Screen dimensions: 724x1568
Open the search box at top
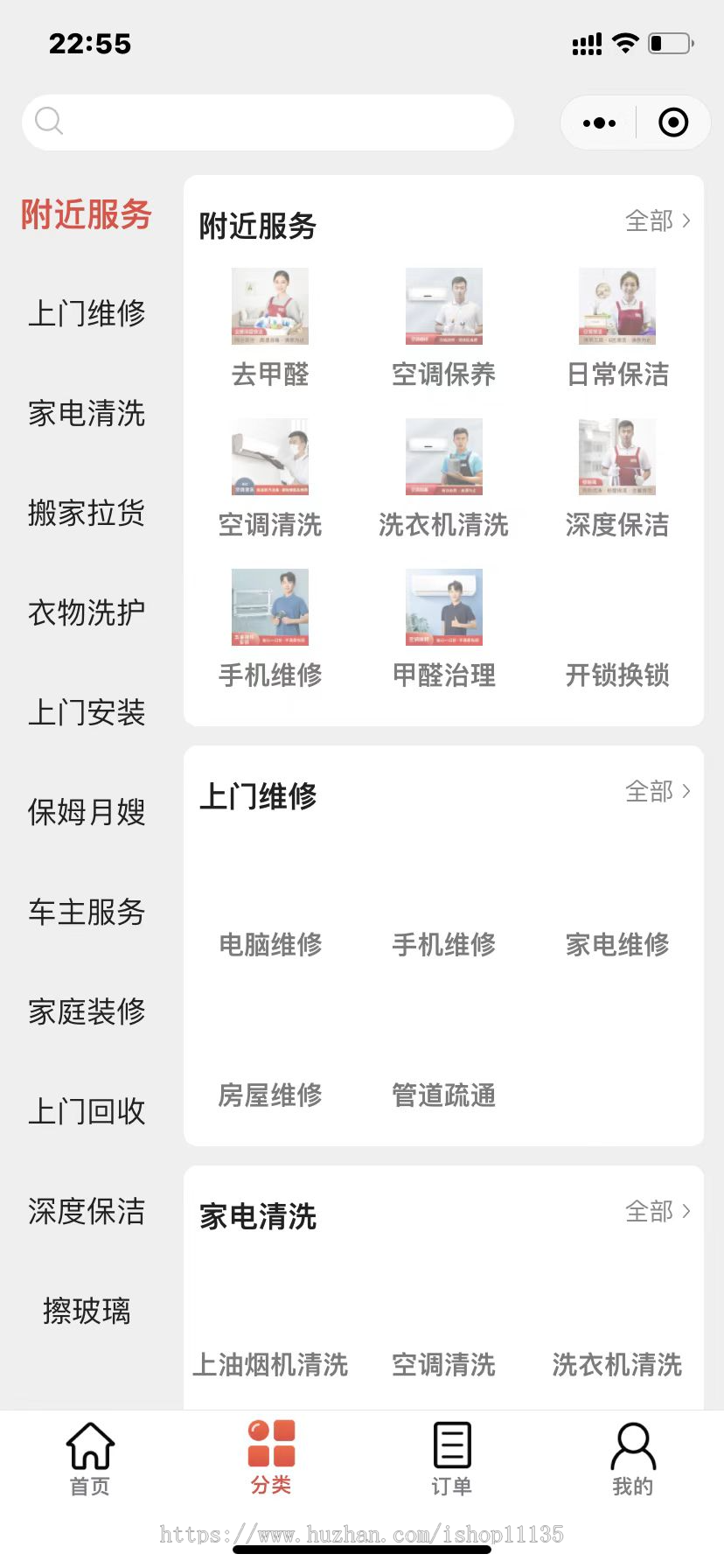[268, 122]
